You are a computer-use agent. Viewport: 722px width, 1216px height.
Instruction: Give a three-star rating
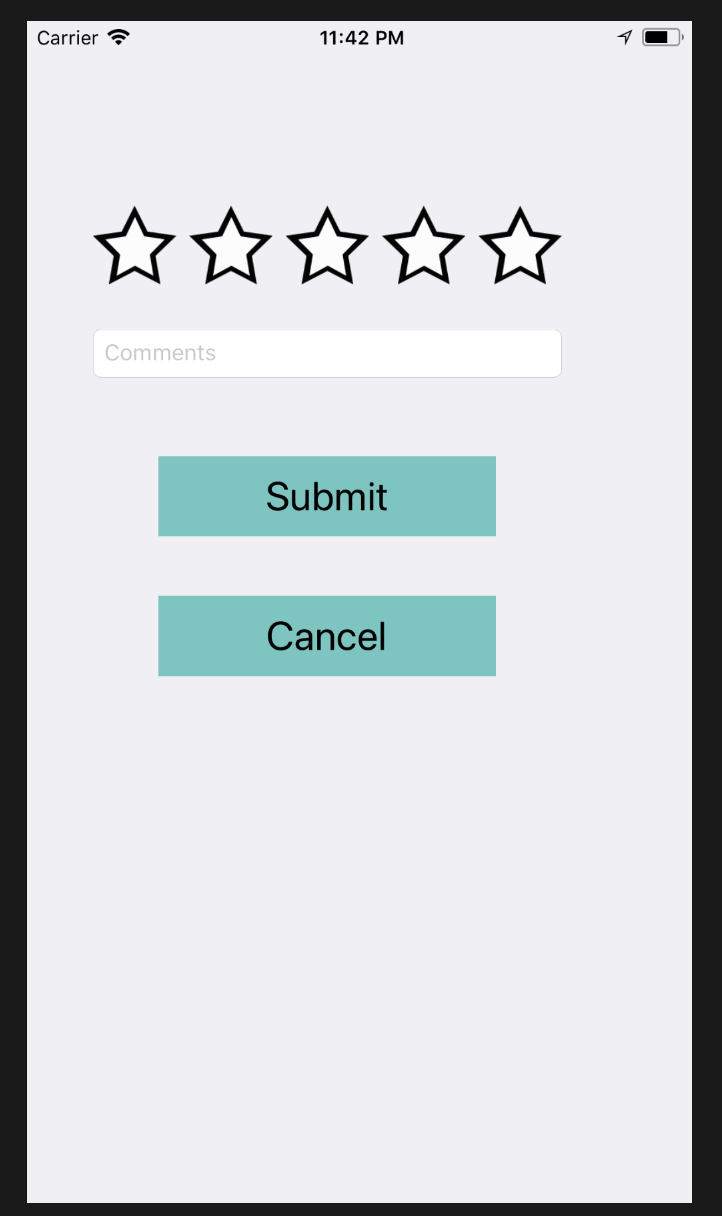tap(327, 246)
